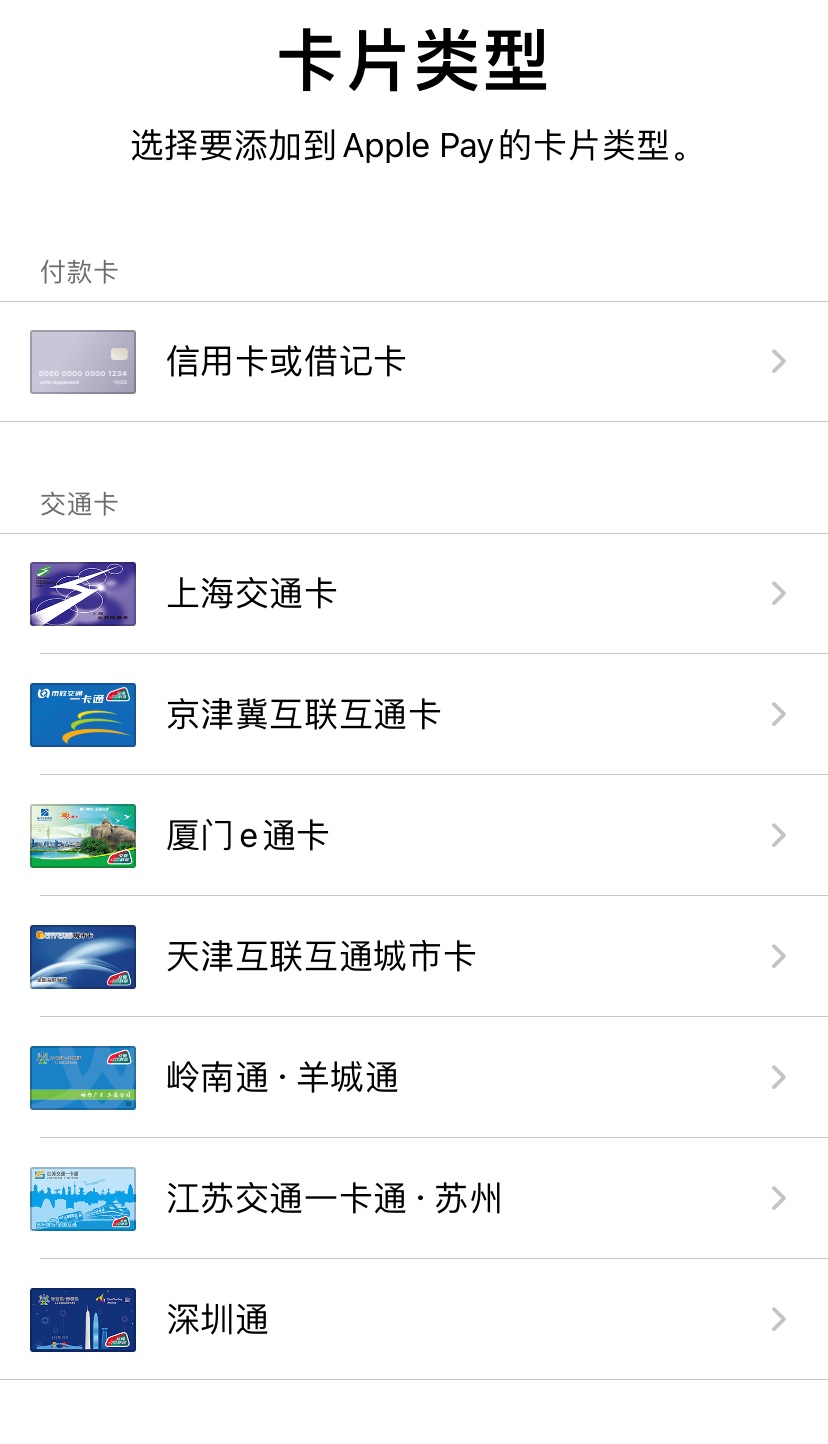Click the 厦门e通卡 card image

click(x=83, y=835)
